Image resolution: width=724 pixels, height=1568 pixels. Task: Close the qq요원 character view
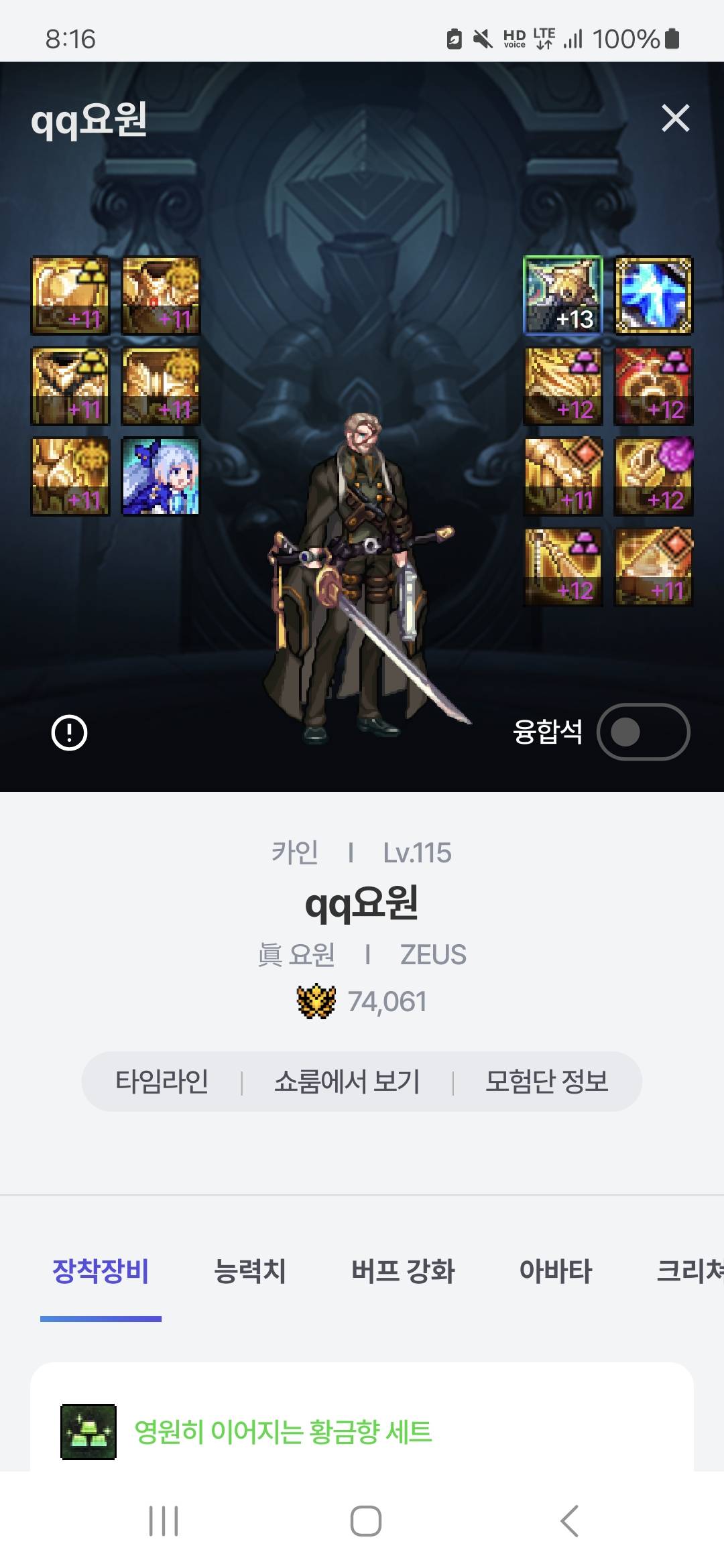pyautogui.click(x=675, y=119)
